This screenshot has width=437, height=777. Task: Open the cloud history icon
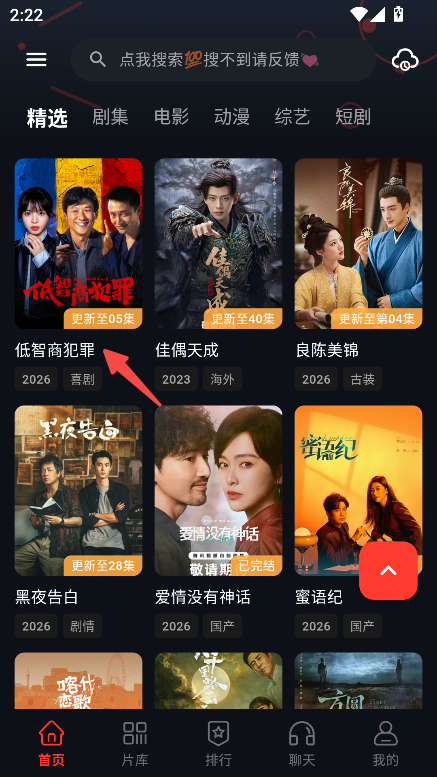tap(405, 60)
